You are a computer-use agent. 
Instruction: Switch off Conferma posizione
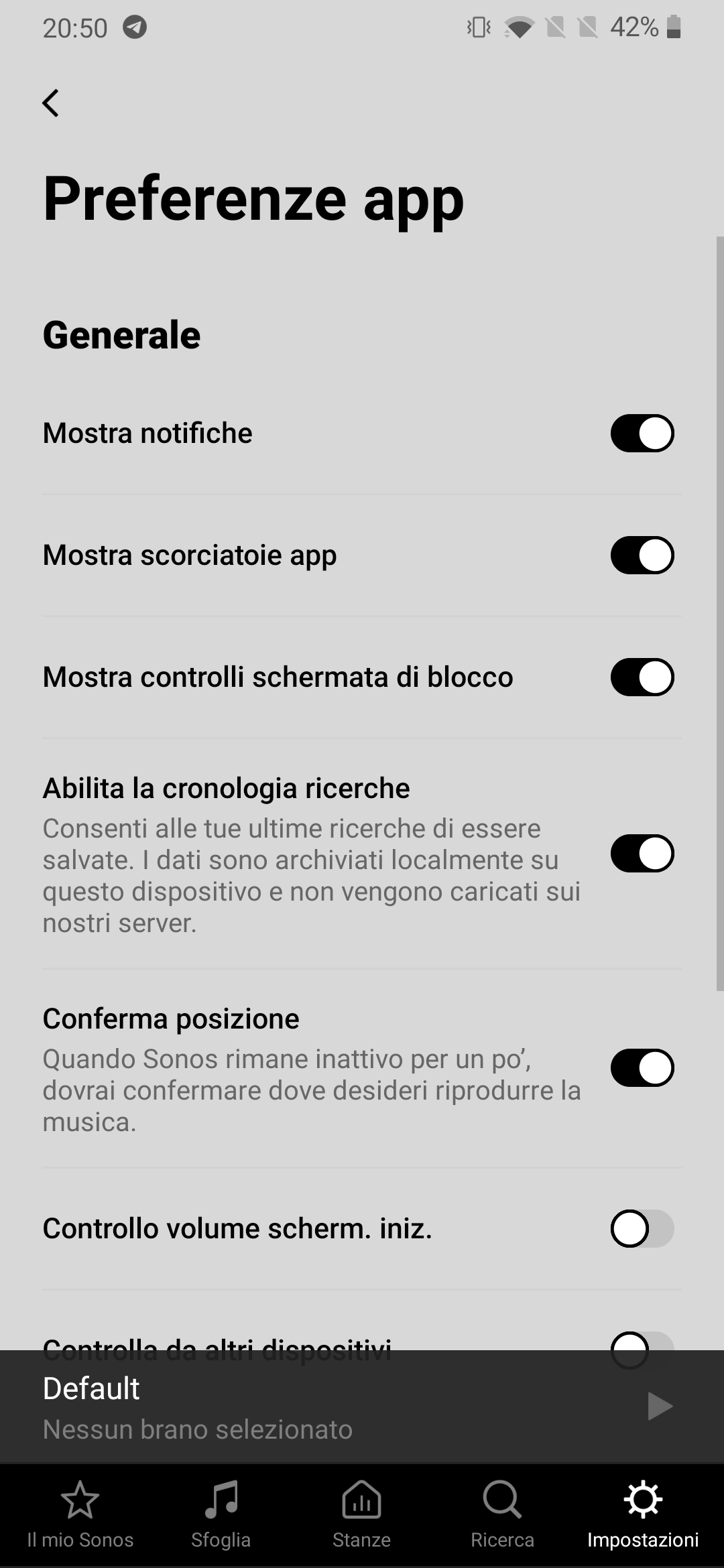642,1067
